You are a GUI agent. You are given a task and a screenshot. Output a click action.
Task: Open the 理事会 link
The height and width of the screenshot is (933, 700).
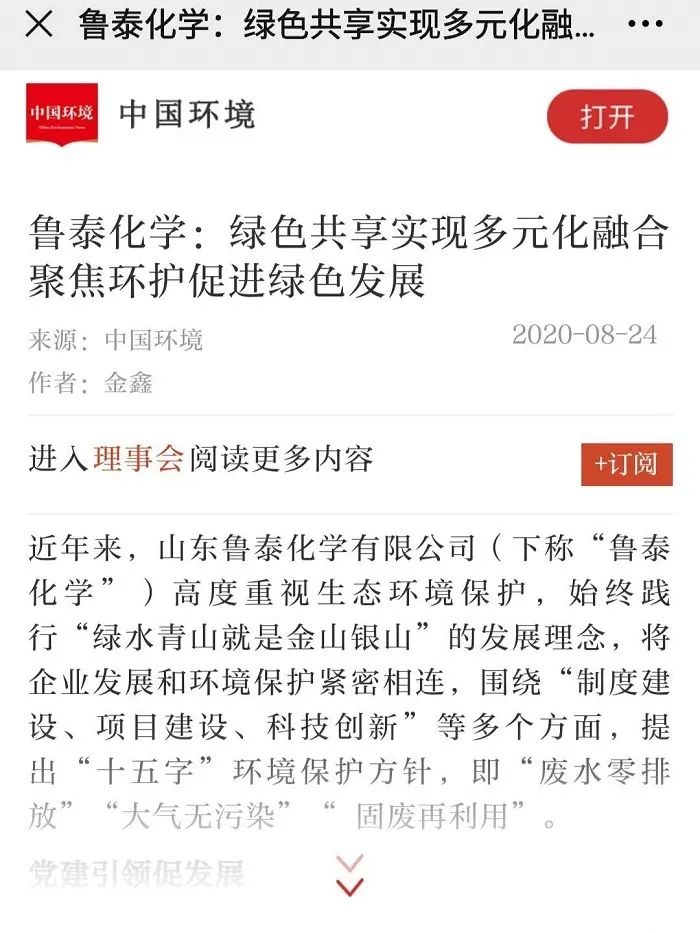pos(139,459)
